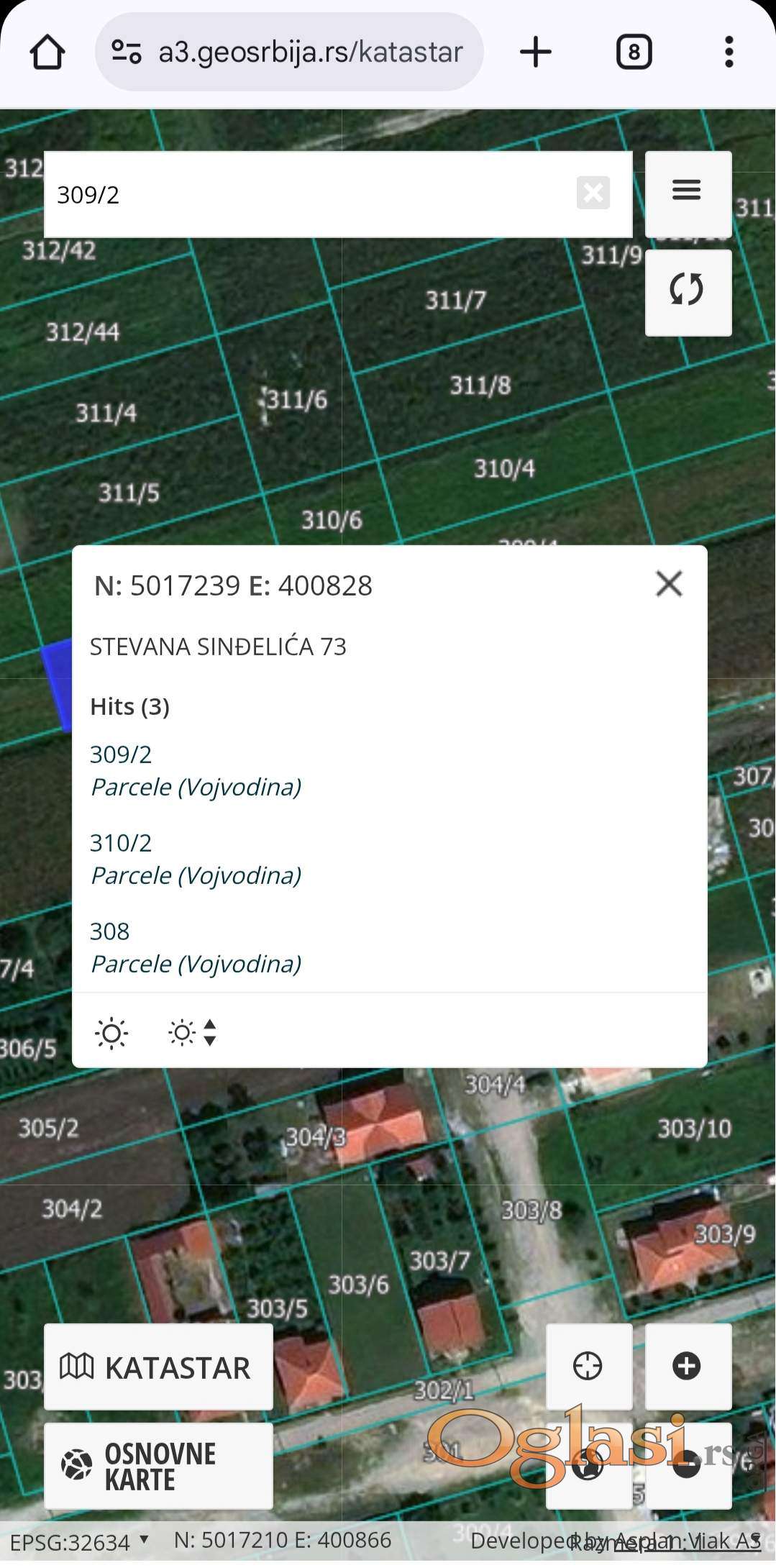Close the coordinates popup
Screen dimensions: 776x1568
coord(669,584)
